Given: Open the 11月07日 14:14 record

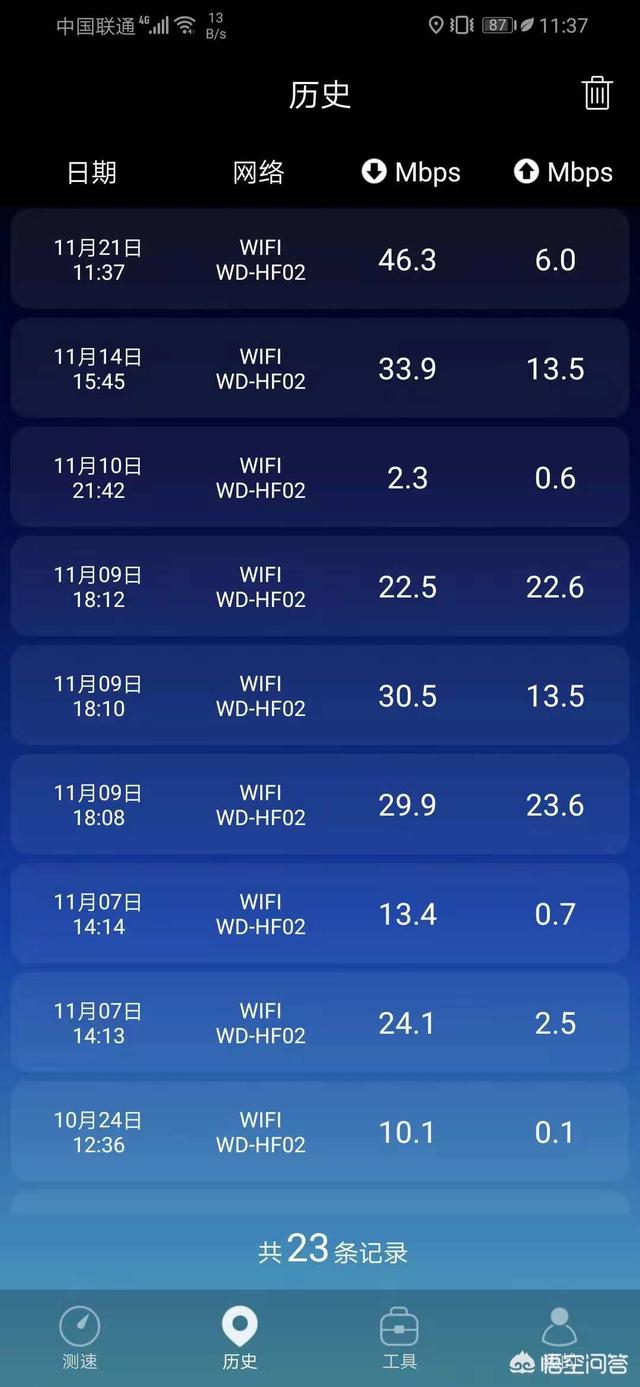Looking at the screenshot, I should pyautogui.click(x=320, y=913).
